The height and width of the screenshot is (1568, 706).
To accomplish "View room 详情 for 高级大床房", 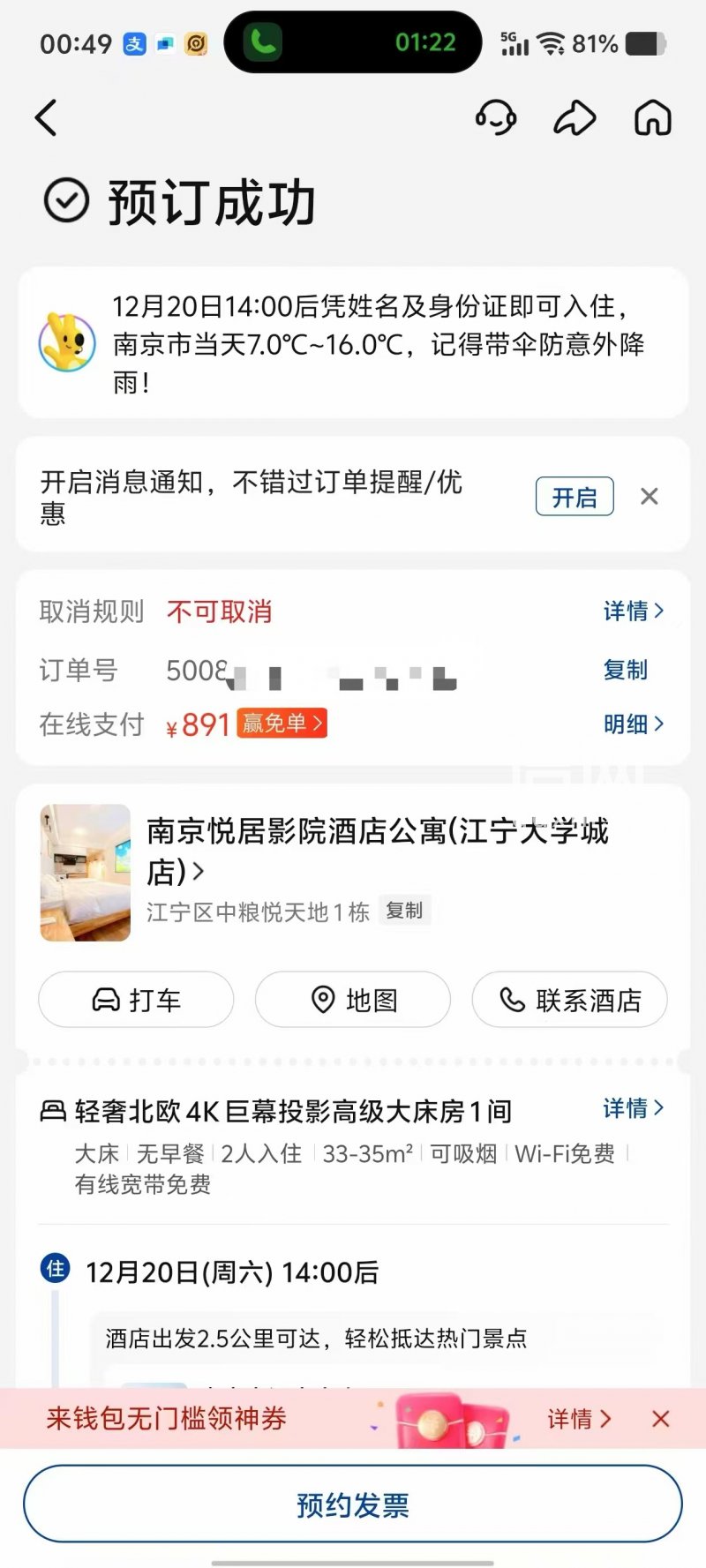I will (633, 1108).
